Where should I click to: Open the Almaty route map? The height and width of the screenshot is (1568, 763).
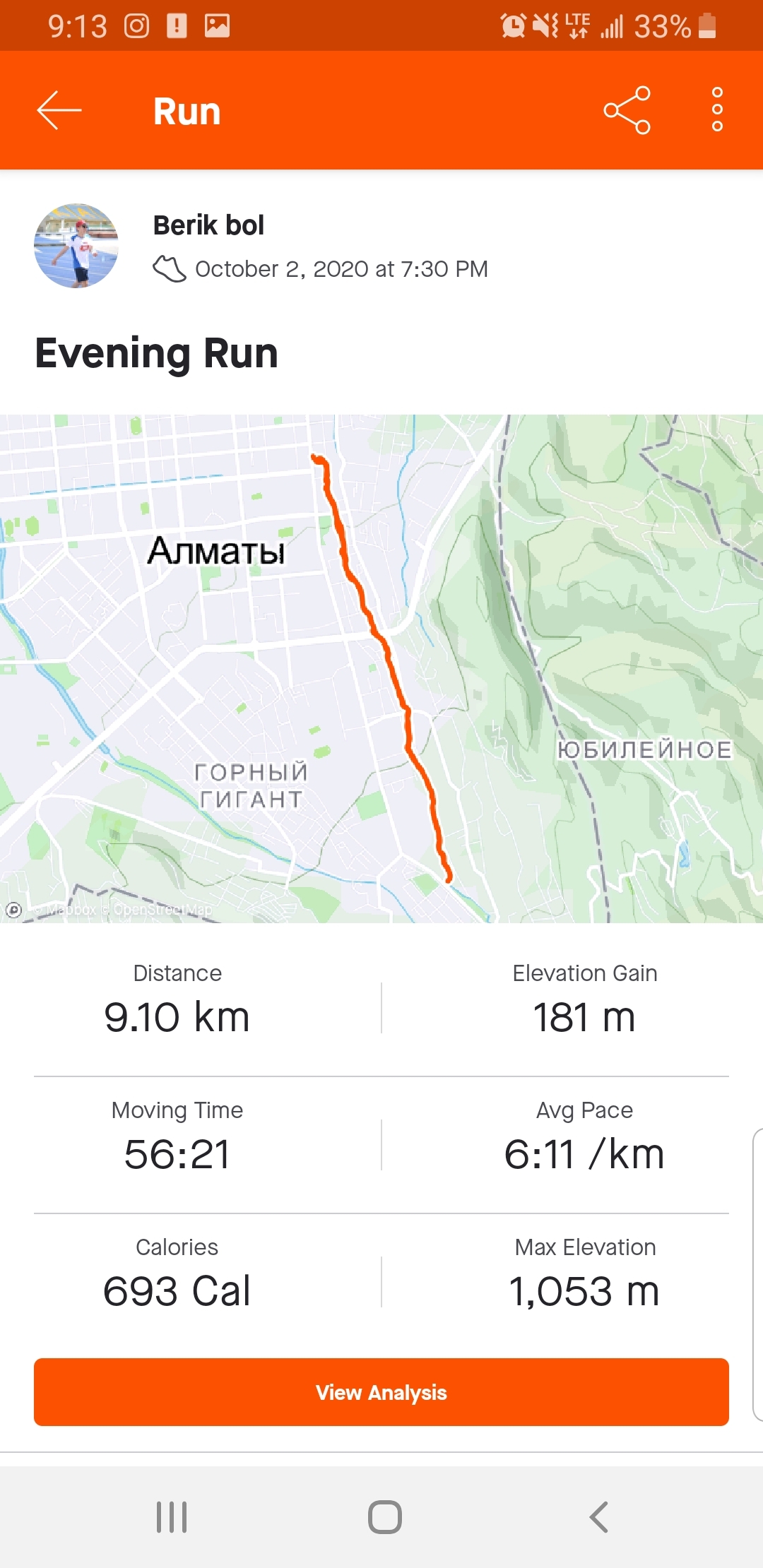point(381,668)
